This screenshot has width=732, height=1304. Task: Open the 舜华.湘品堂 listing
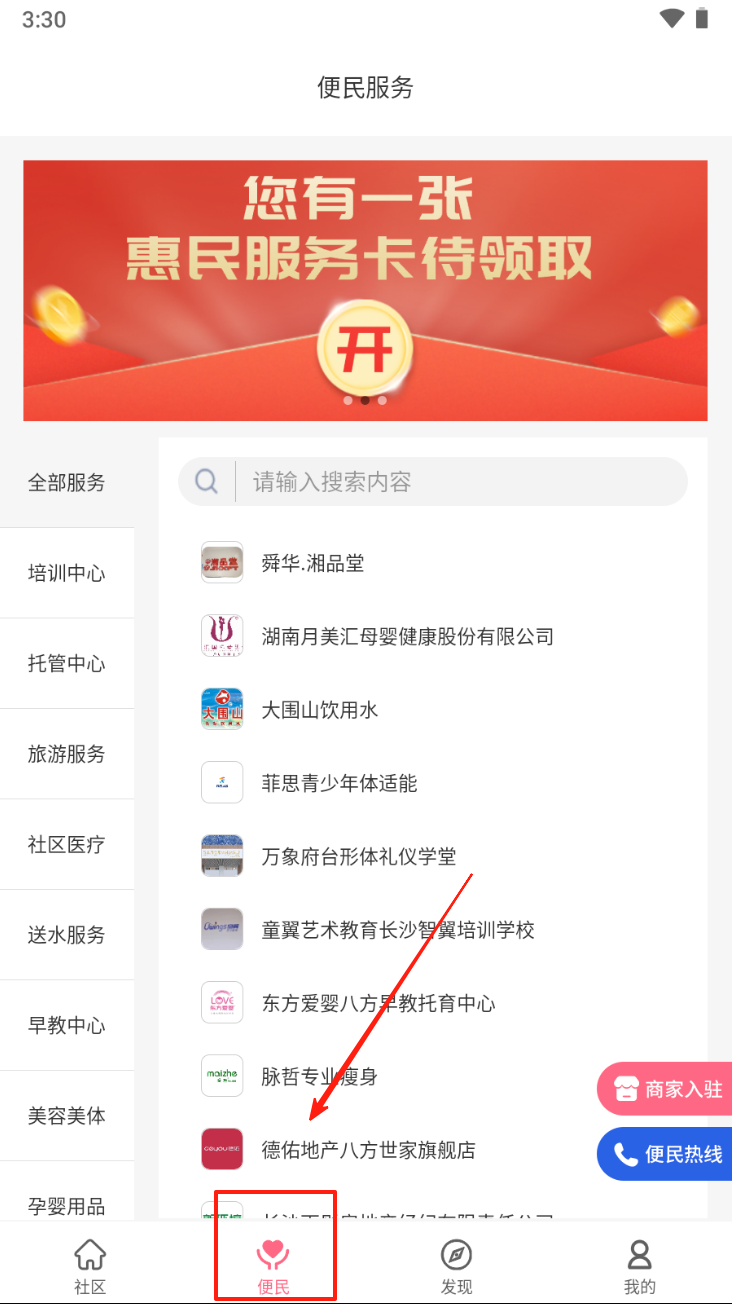[312, 563]
